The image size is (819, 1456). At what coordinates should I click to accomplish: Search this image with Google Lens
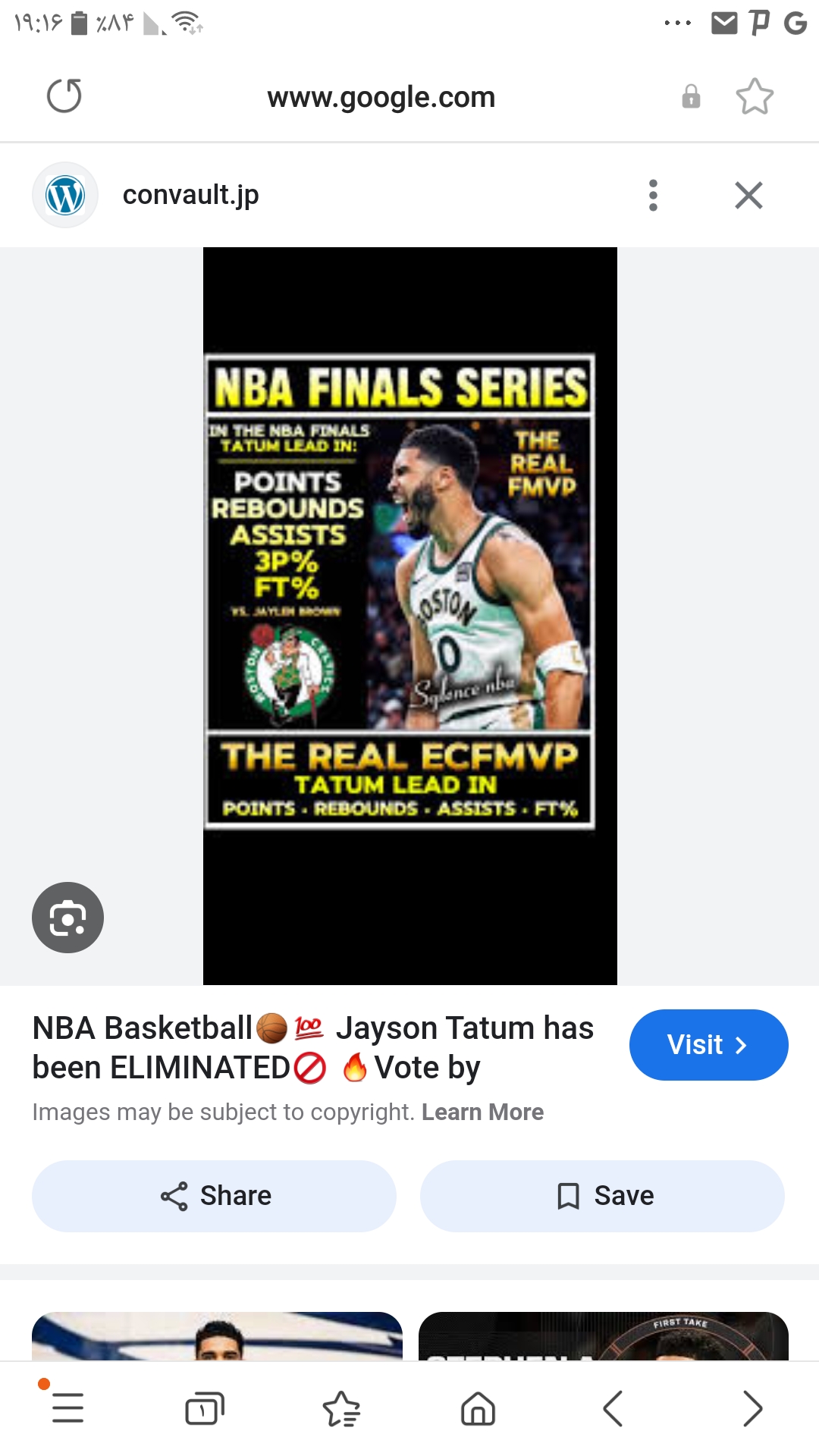coord(67,918)
